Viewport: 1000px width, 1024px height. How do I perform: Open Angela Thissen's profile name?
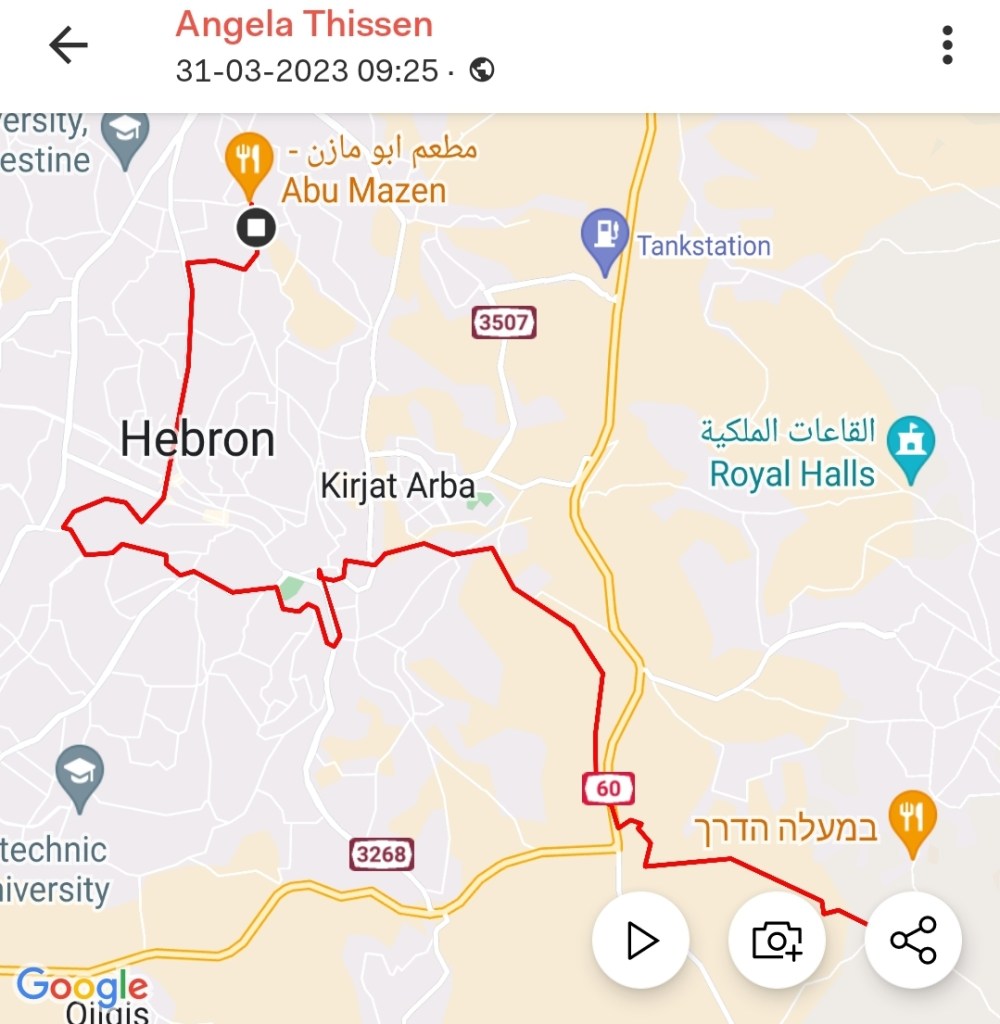coord(304,24)
